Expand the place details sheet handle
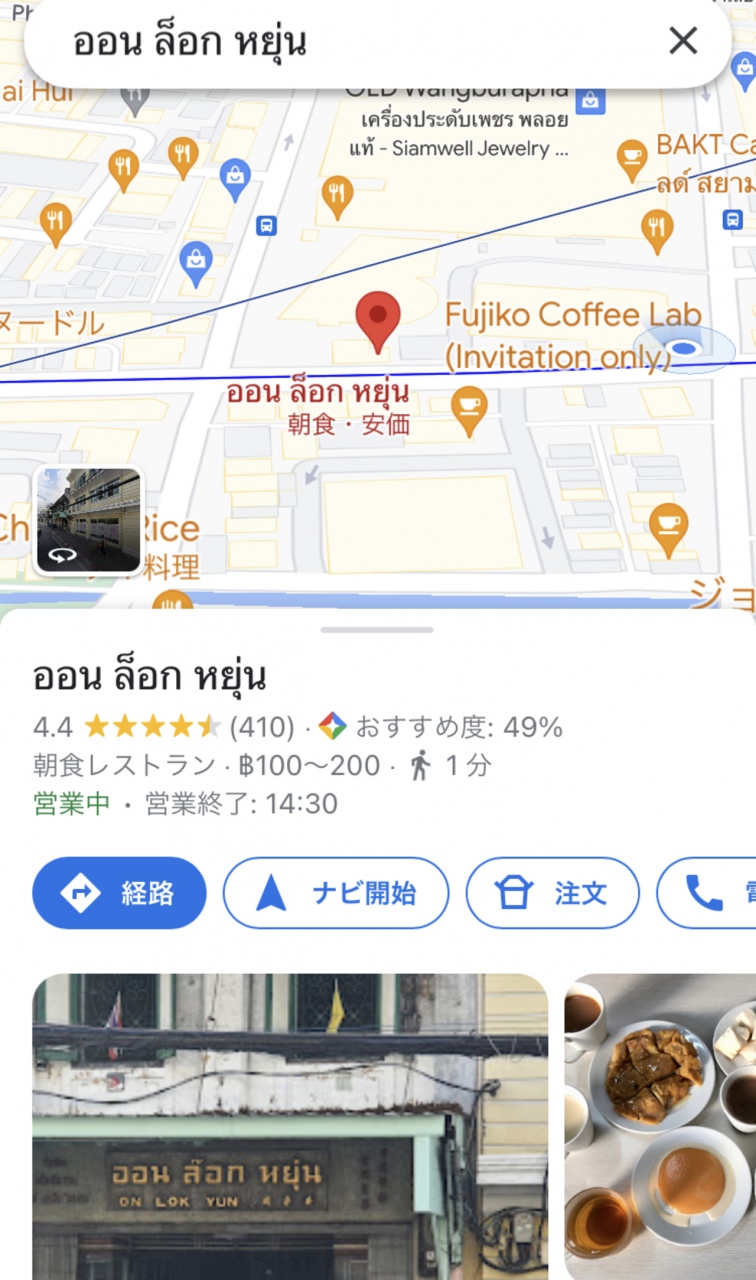The image size is (756, 1280). click(x=377, y=630)
